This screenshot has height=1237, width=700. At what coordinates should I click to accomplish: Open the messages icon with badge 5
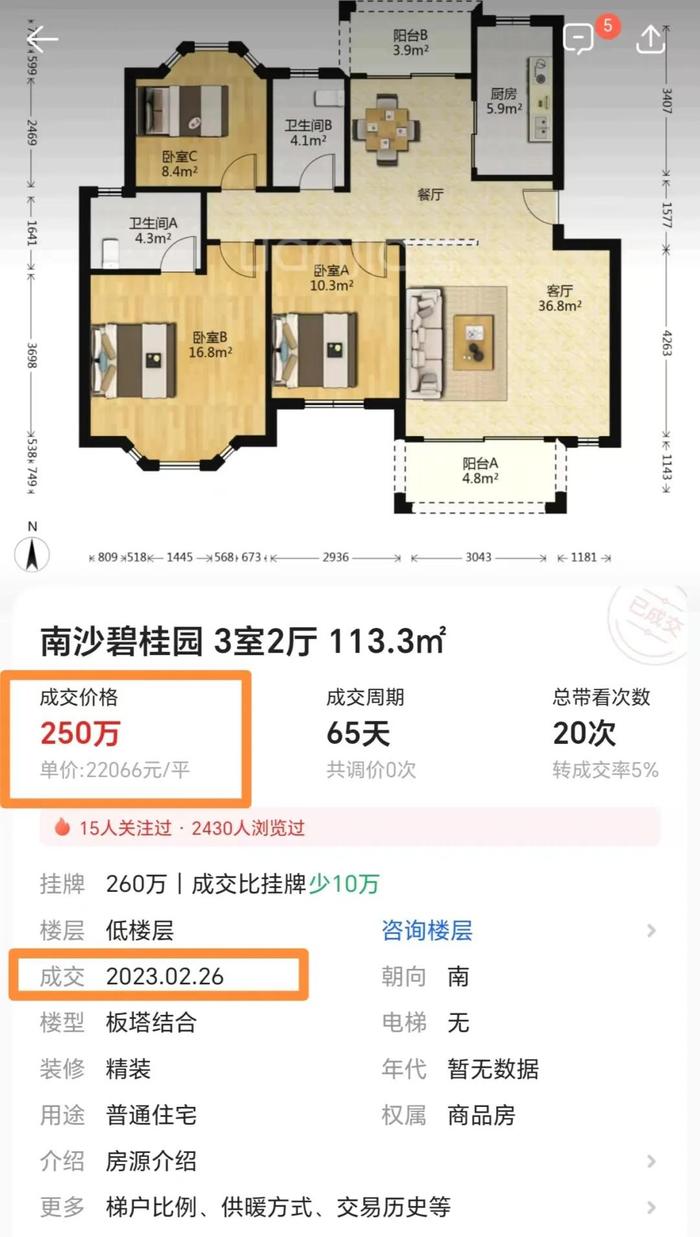click(x=579, y=39)
